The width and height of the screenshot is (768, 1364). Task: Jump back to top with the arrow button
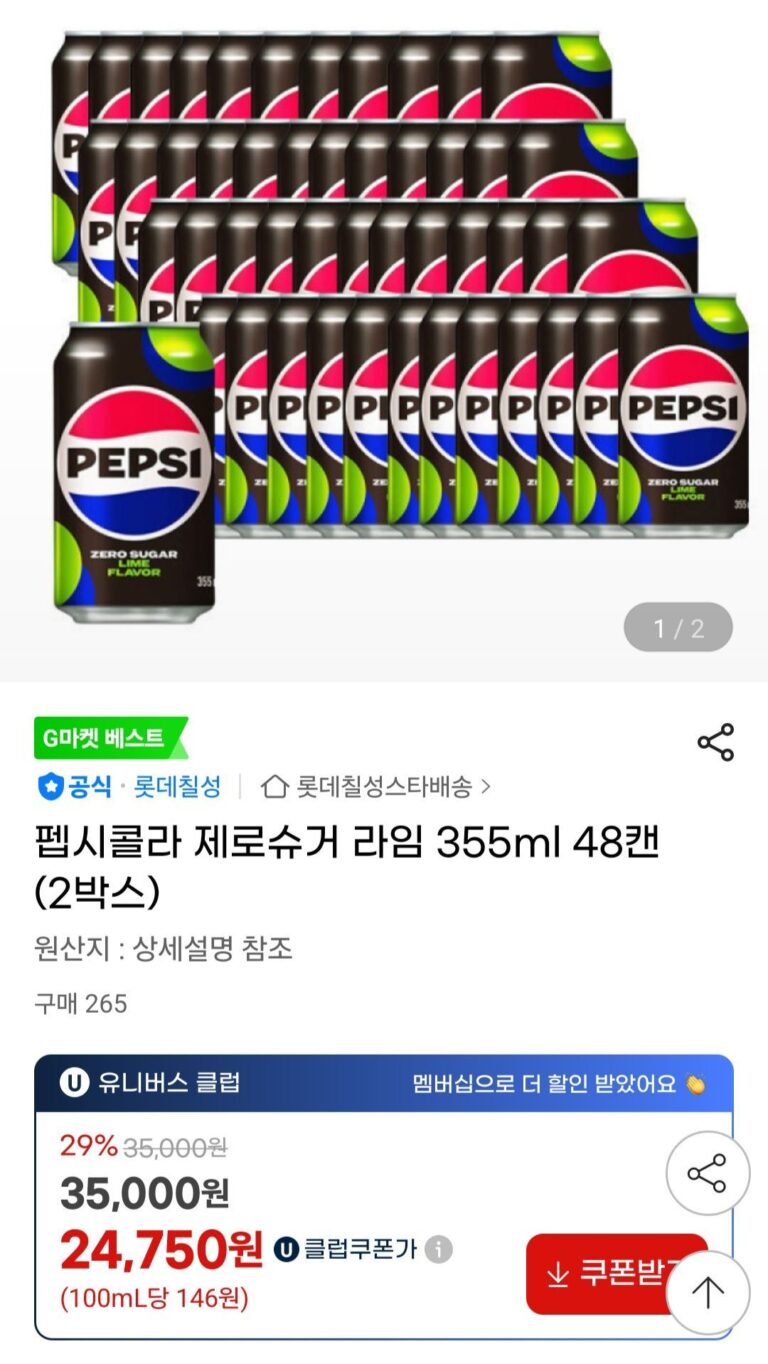(707, 1292)
